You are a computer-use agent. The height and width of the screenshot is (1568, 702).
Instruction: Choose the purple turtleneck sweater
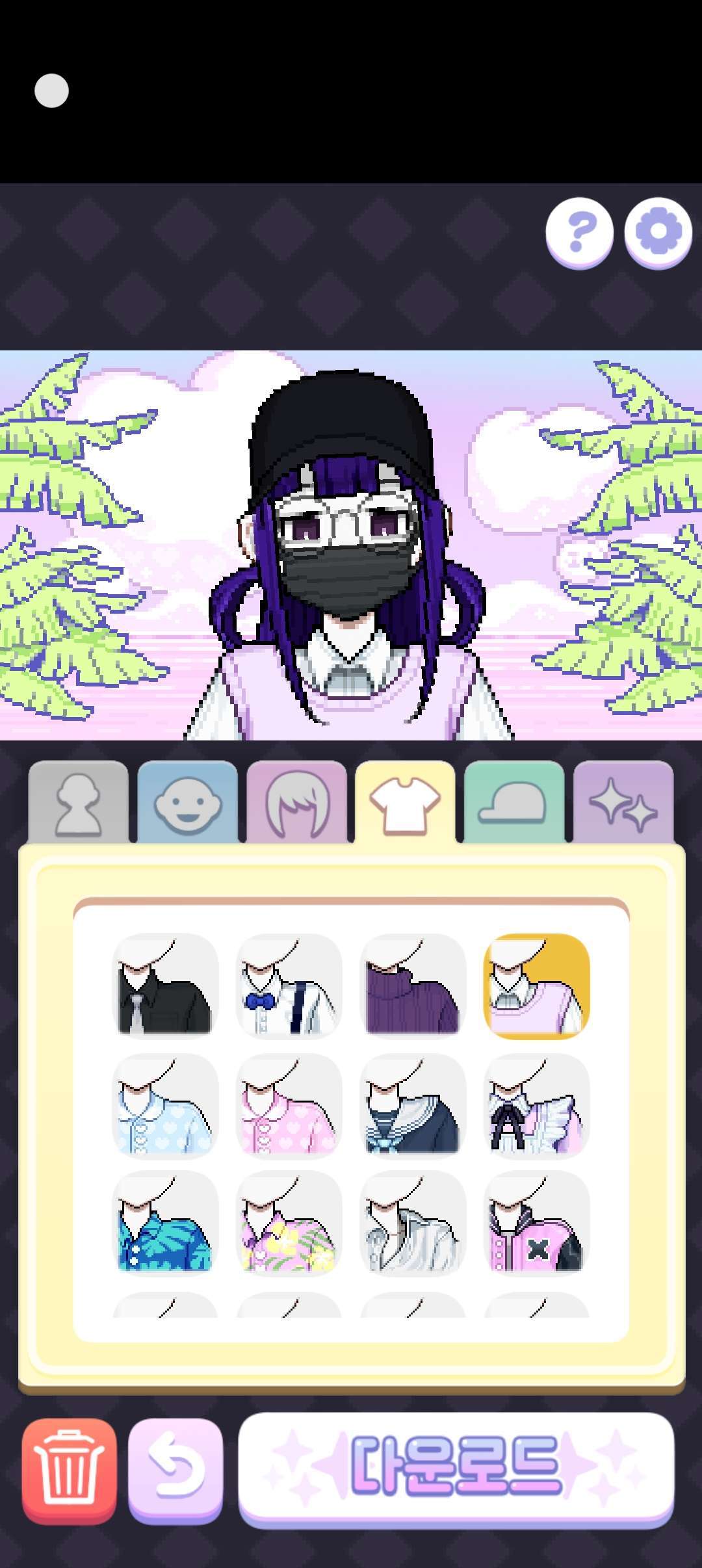(x=412, y=986)
